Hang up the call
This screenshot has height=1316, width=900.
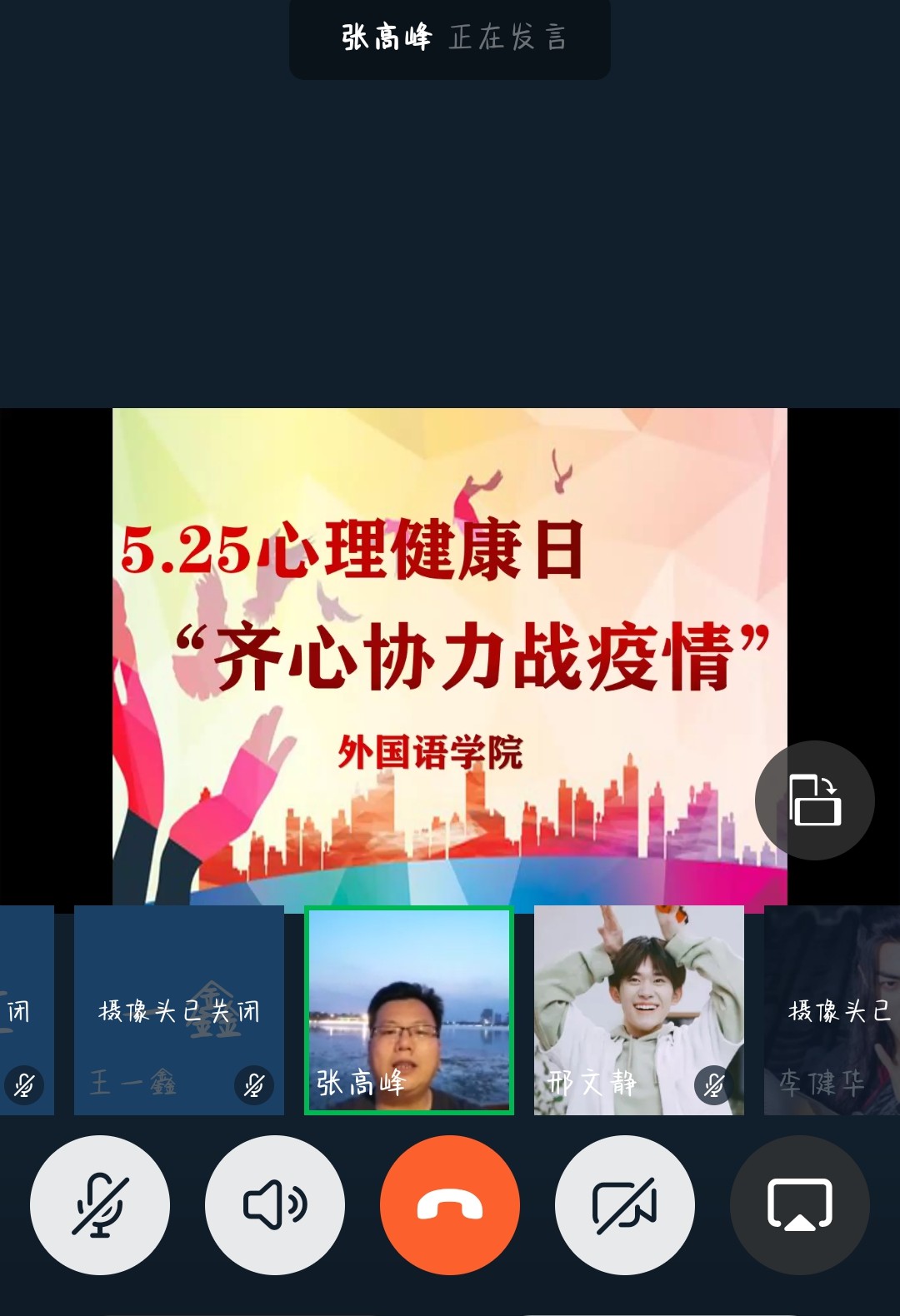click(x=450, y=1204)
